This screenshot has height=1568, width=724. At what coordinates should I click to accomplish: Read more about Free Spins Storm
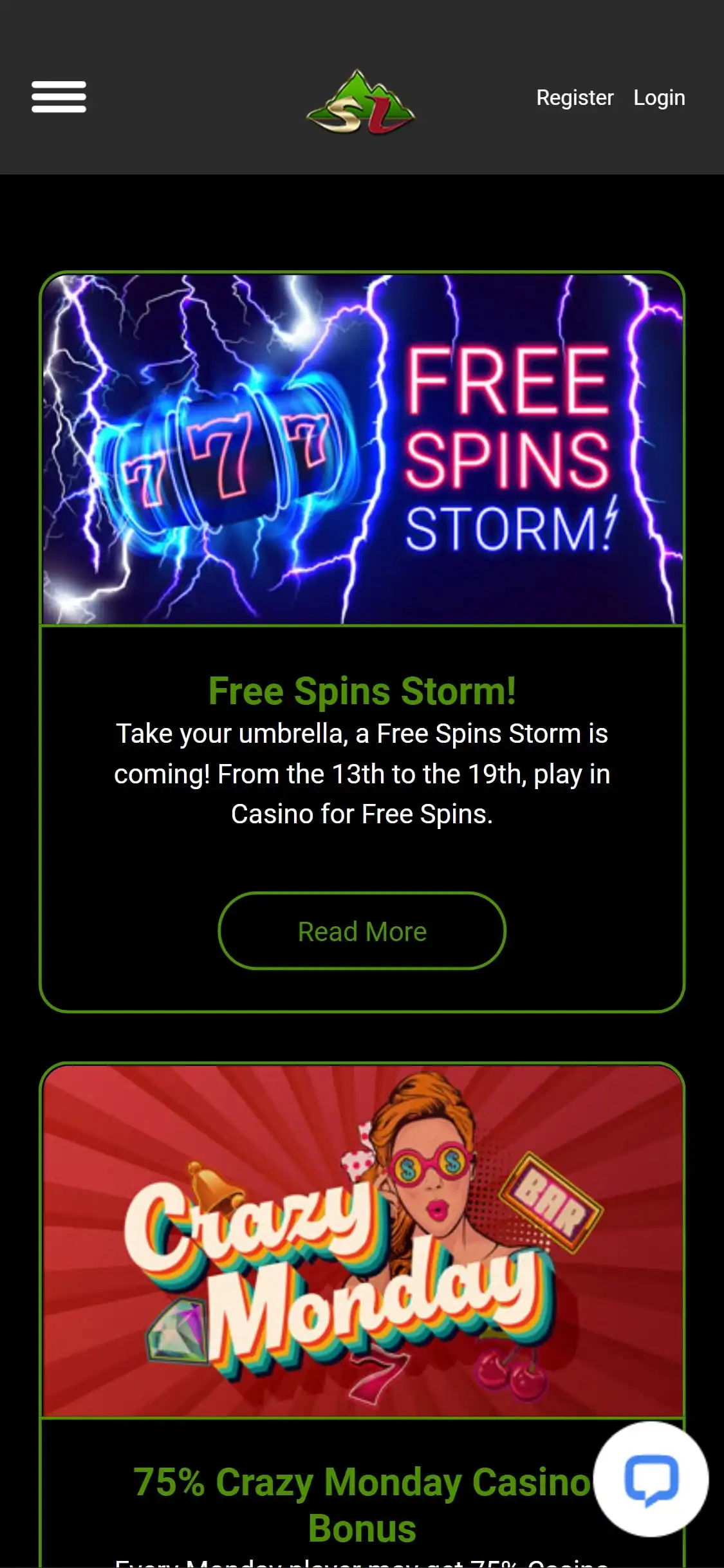[362, 931]
